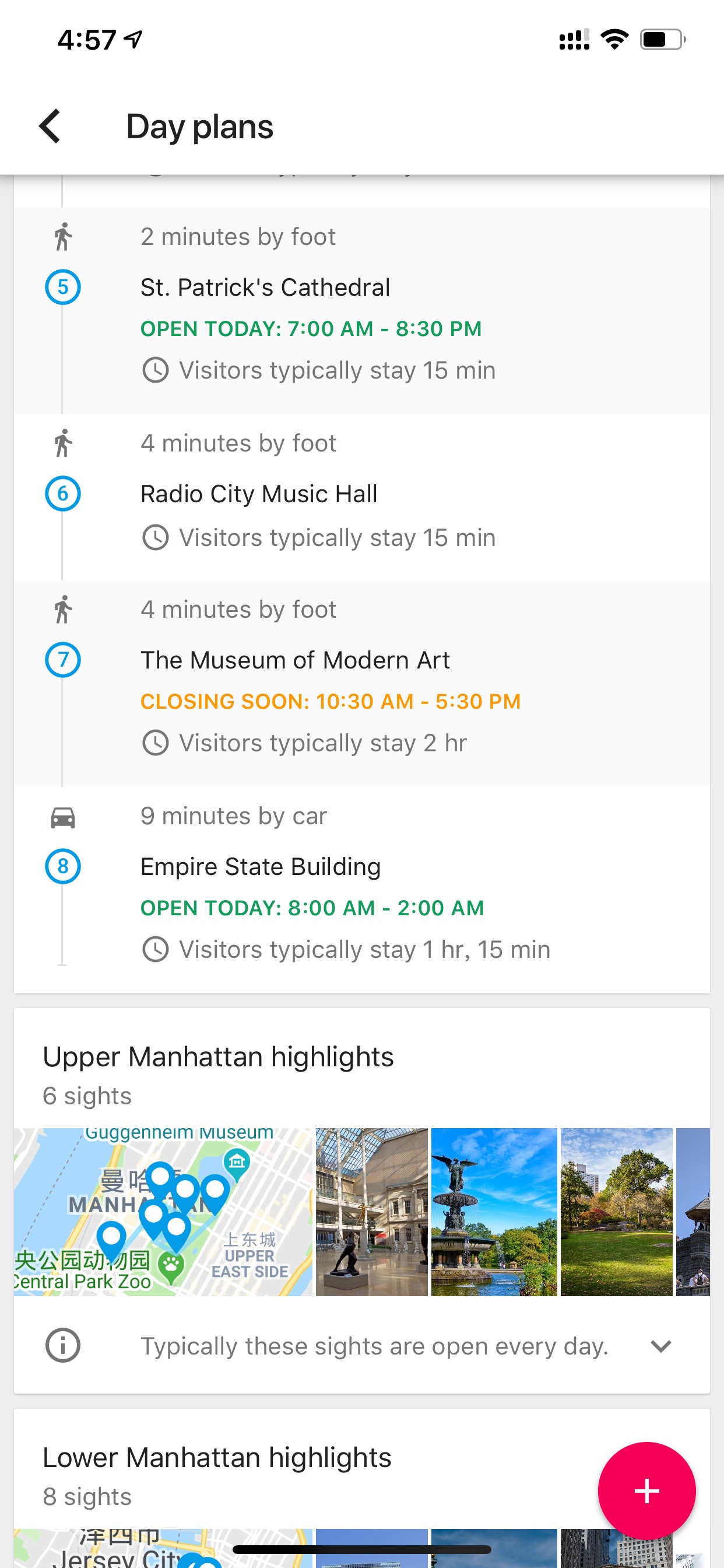Open Lower Manhattan highlights plan

tap(217, 1458)
